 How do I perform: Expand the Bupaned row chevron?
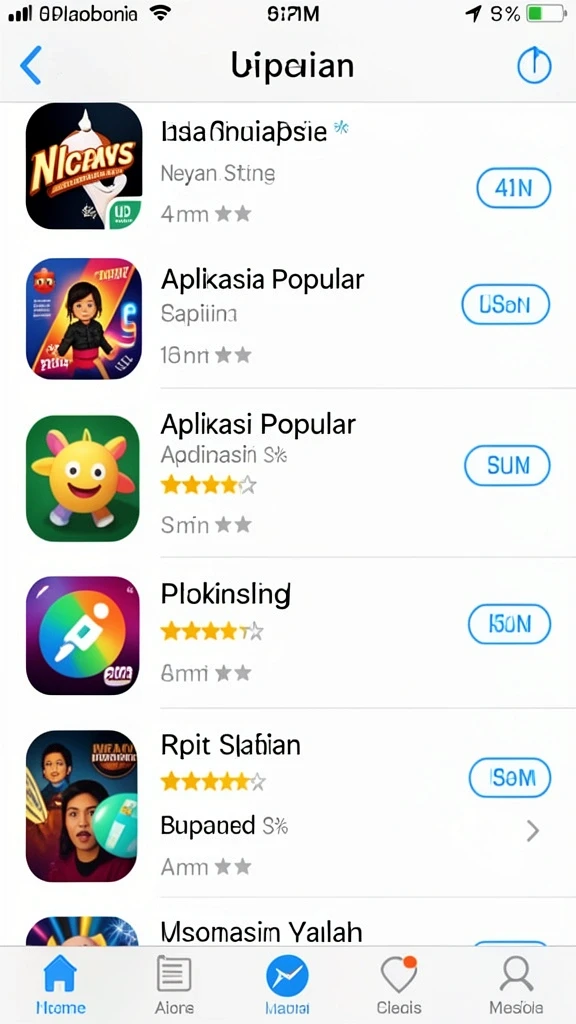point(533,831)
